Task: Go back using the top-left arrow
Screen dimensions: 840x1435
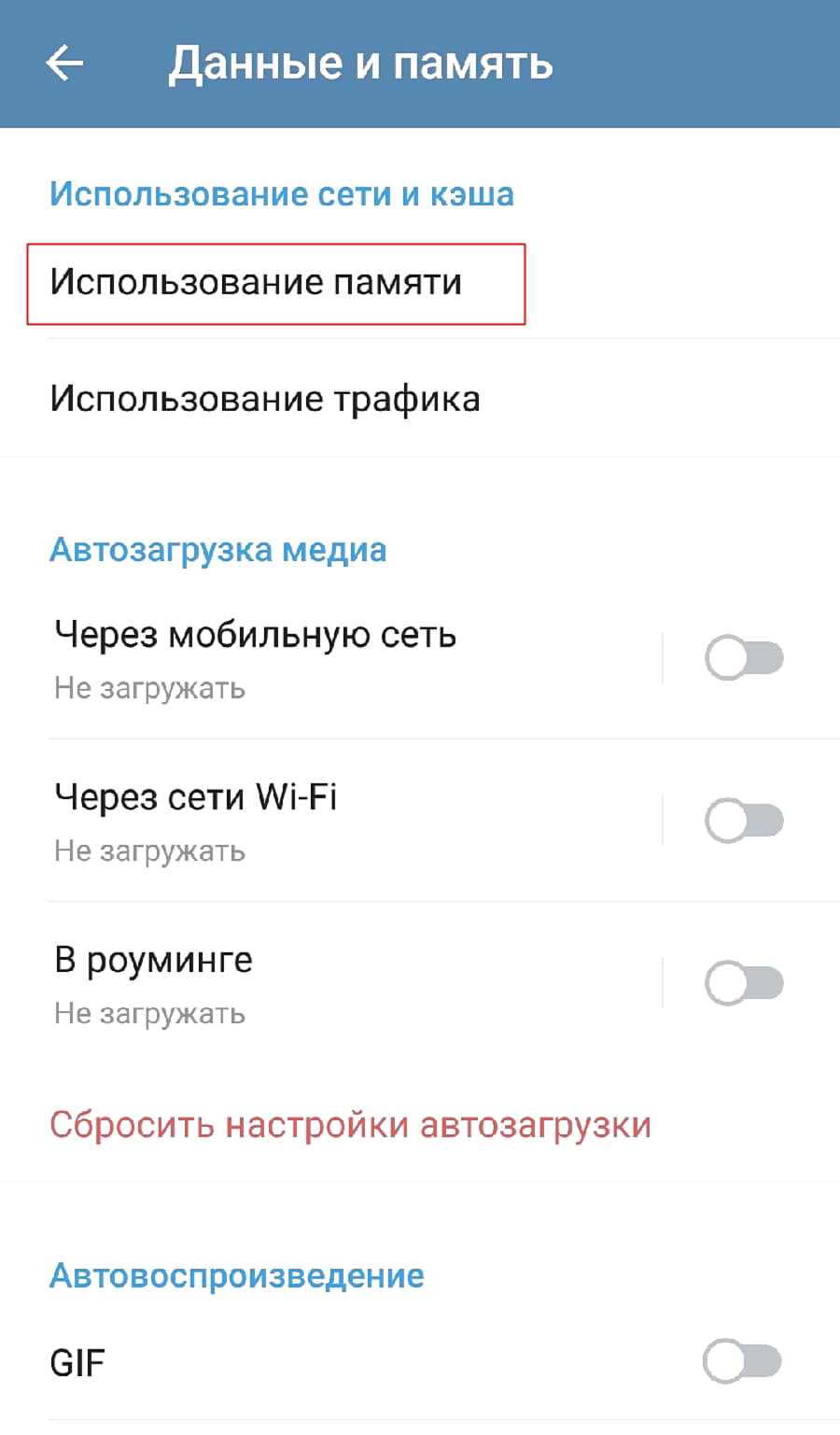Action: click(x=64, y=63)
